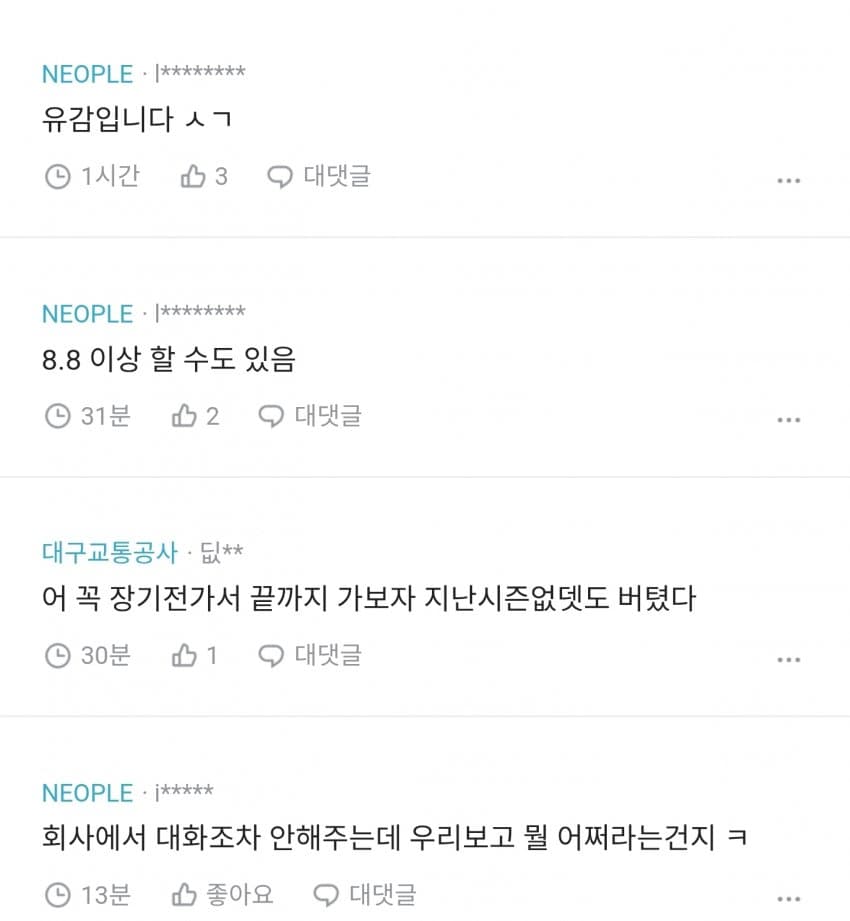850x921 pixels.
Task: Tap 대댓글 under the "8.8 이상" comment
Action: point(310,416)
